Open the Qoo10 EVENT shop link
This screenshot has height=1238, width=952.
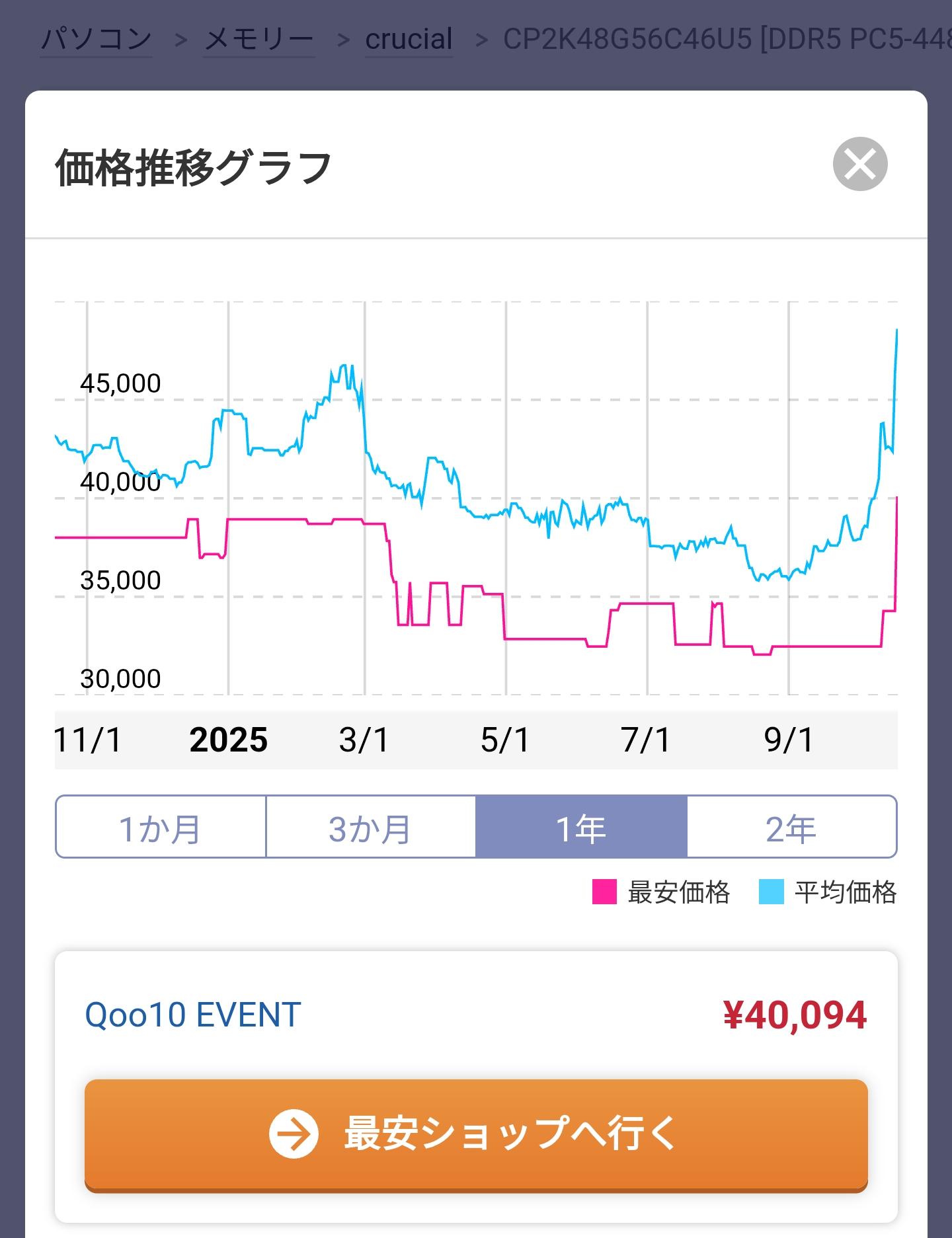[193, 1015]
